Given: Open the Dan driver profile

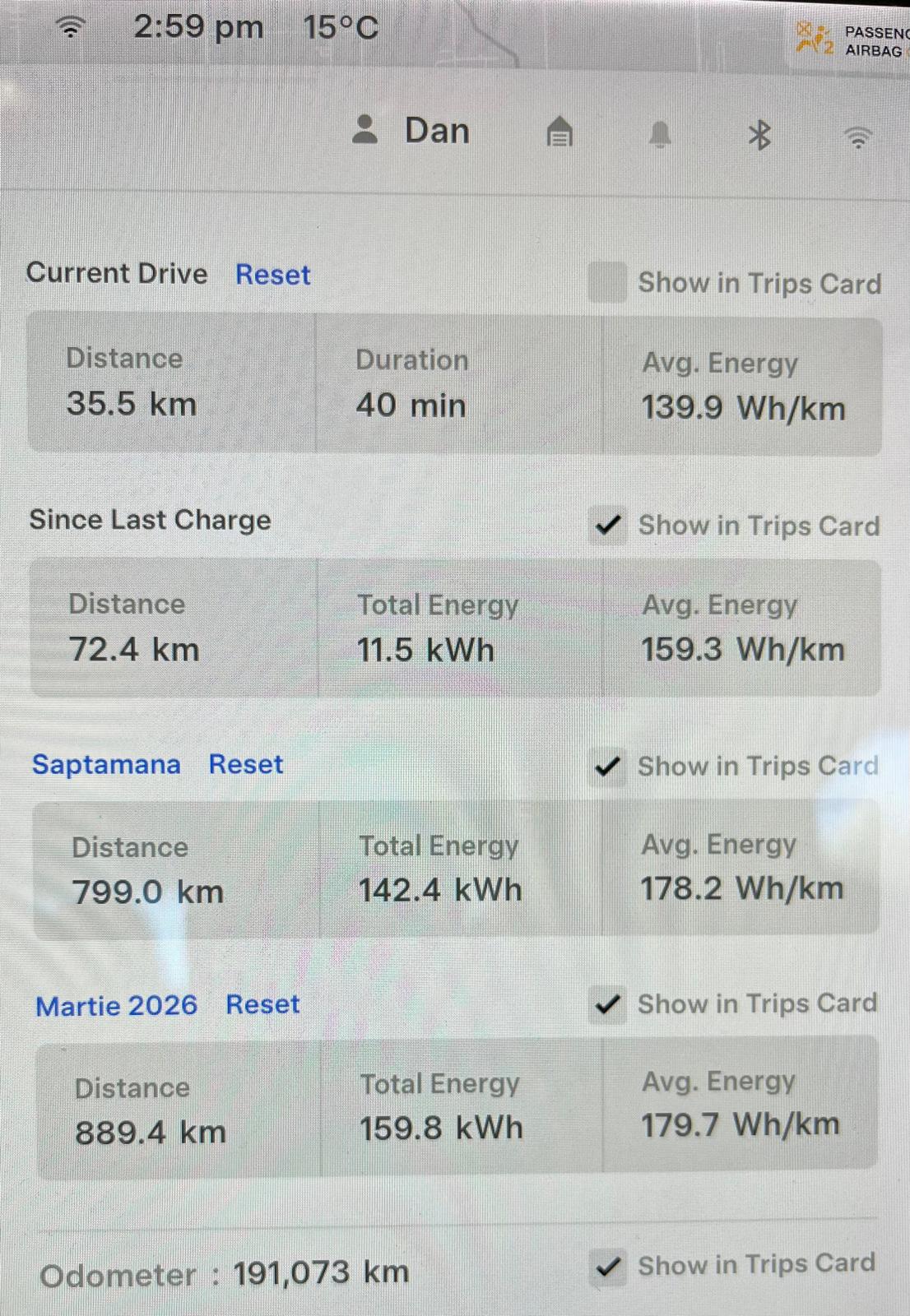Looking at the screenshot, I should (411, 131).
